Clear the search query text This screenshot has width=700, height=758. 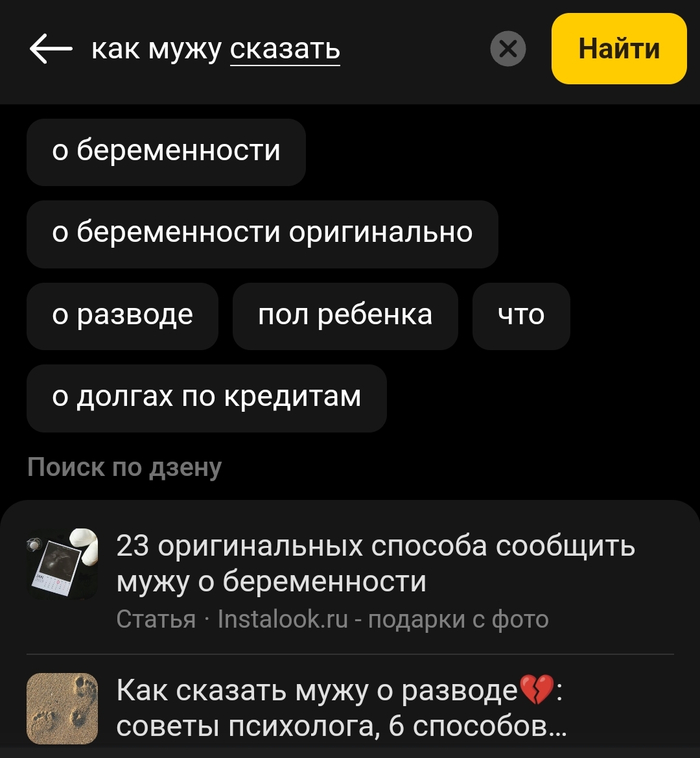coord(508,49)
